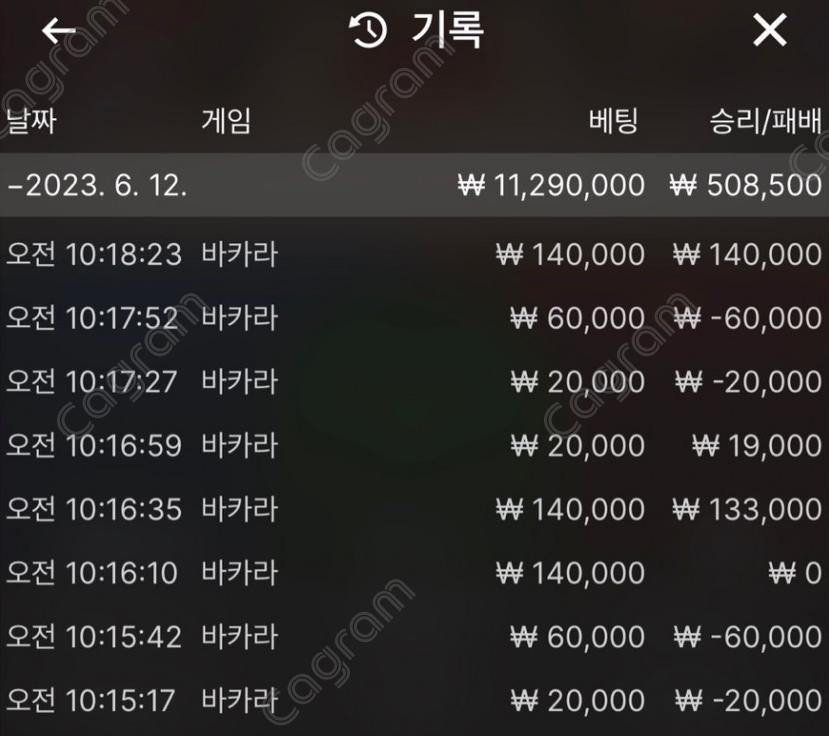Open the 오전 10:17:52 바카라 record
Viewport: 829px width, 736px height.
(414, 318)
